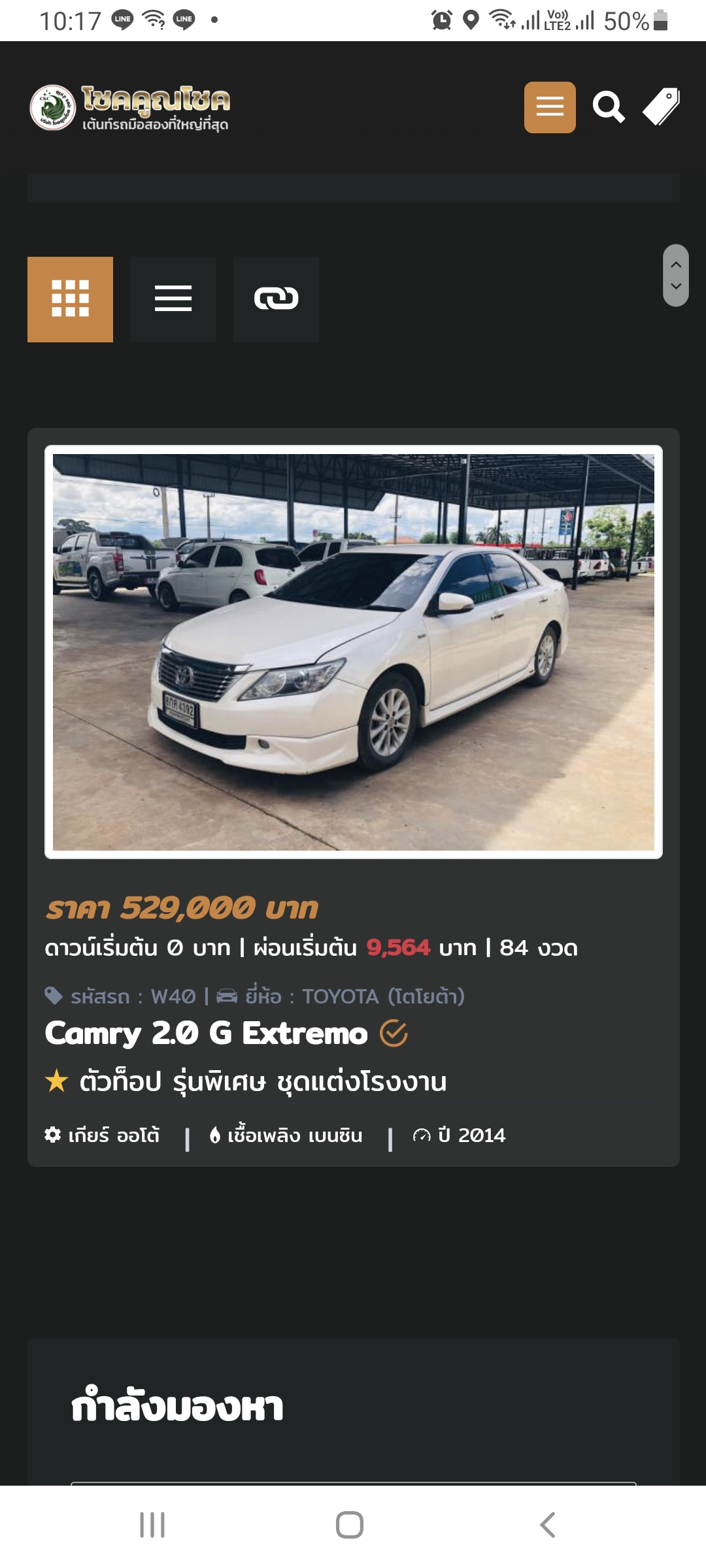
Task: Open the hamburger menu button
Action: coord(550,107)
